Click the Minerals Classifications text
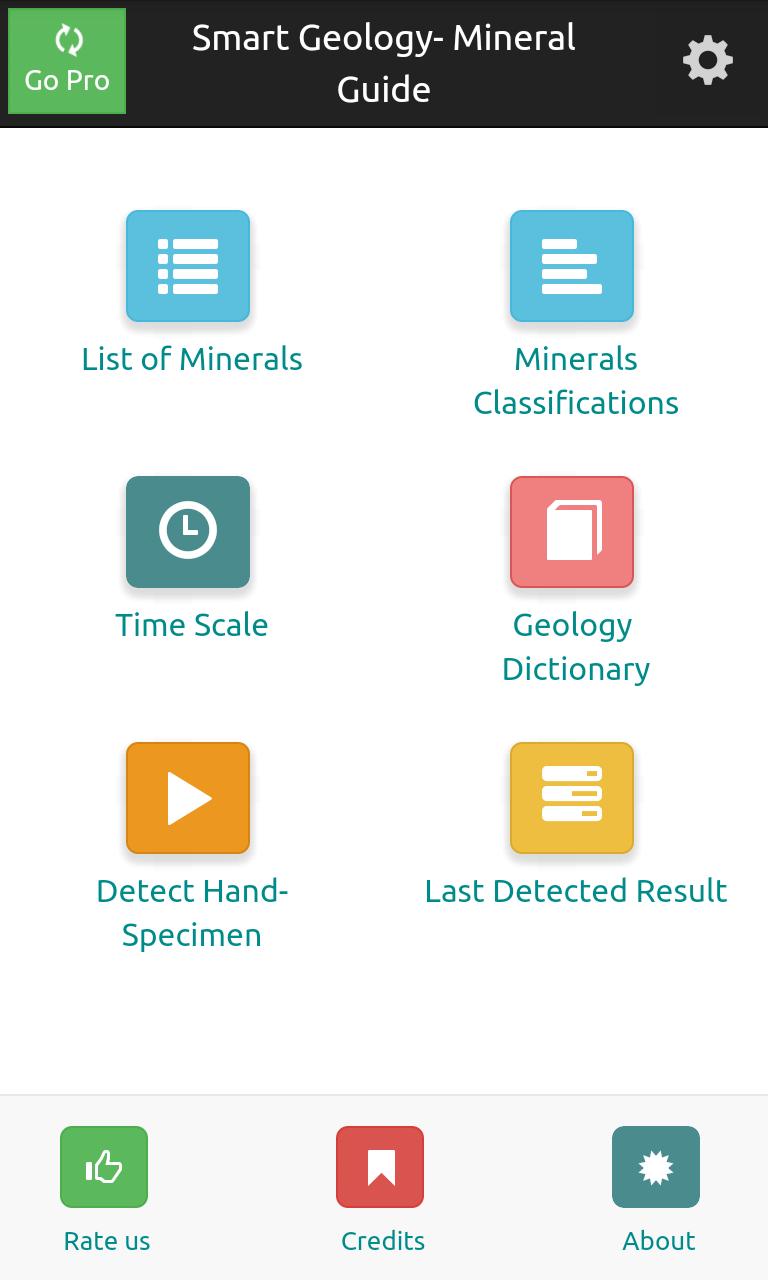The image size is (768, 1280). [575, 381]
